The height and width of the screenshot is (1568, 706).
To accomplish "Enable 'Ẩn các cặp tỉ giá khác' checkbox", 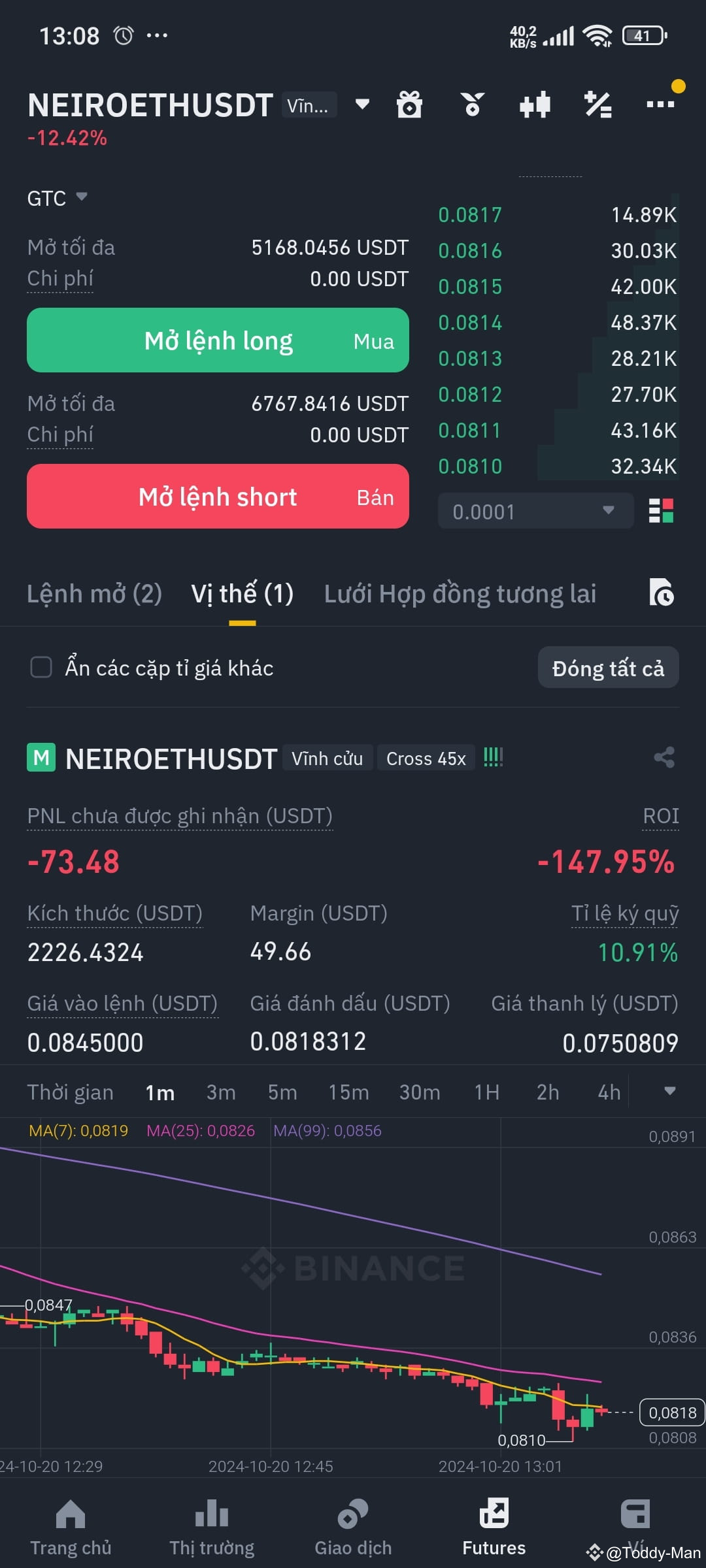I will tap(41, 667).
